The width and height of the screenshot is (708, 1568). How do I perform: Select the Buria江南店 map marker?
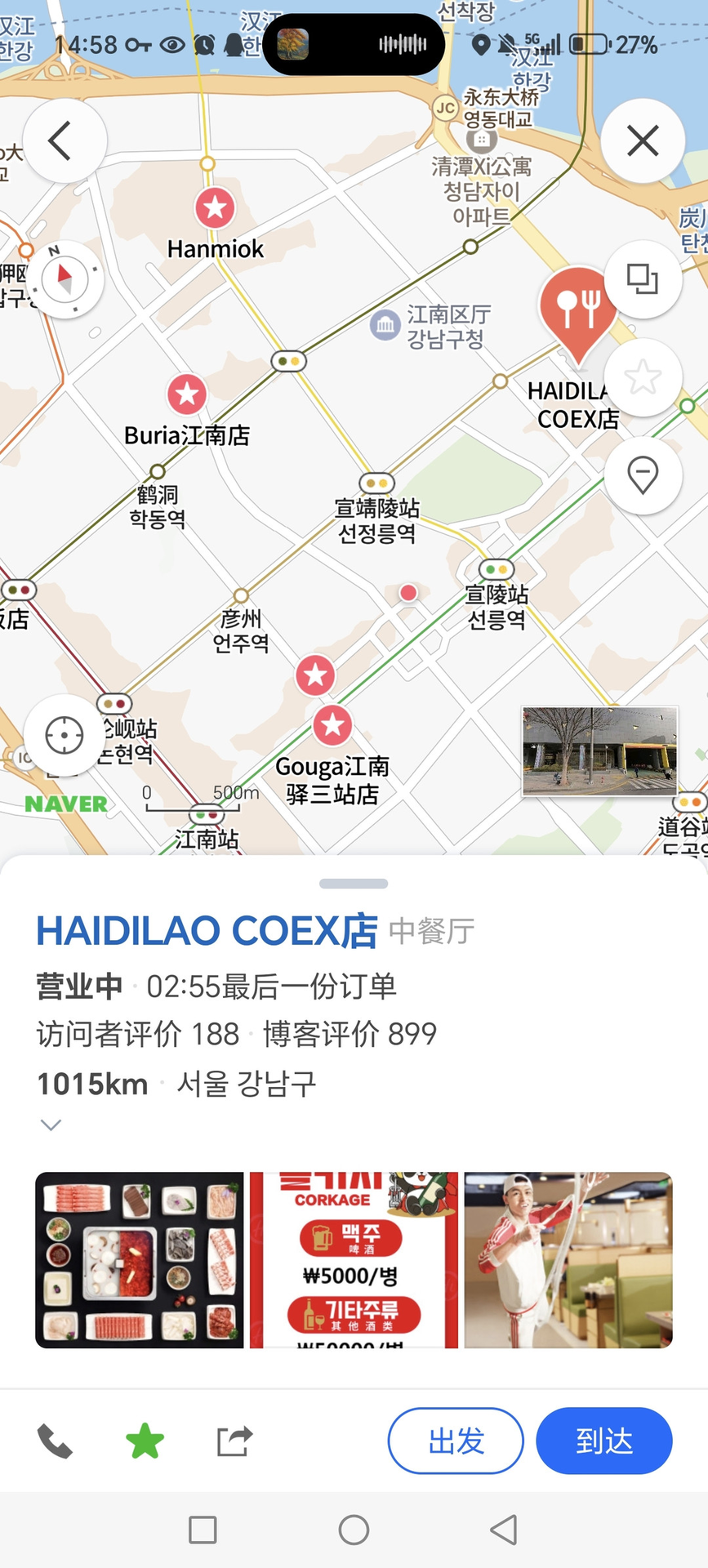pos(187,394)
